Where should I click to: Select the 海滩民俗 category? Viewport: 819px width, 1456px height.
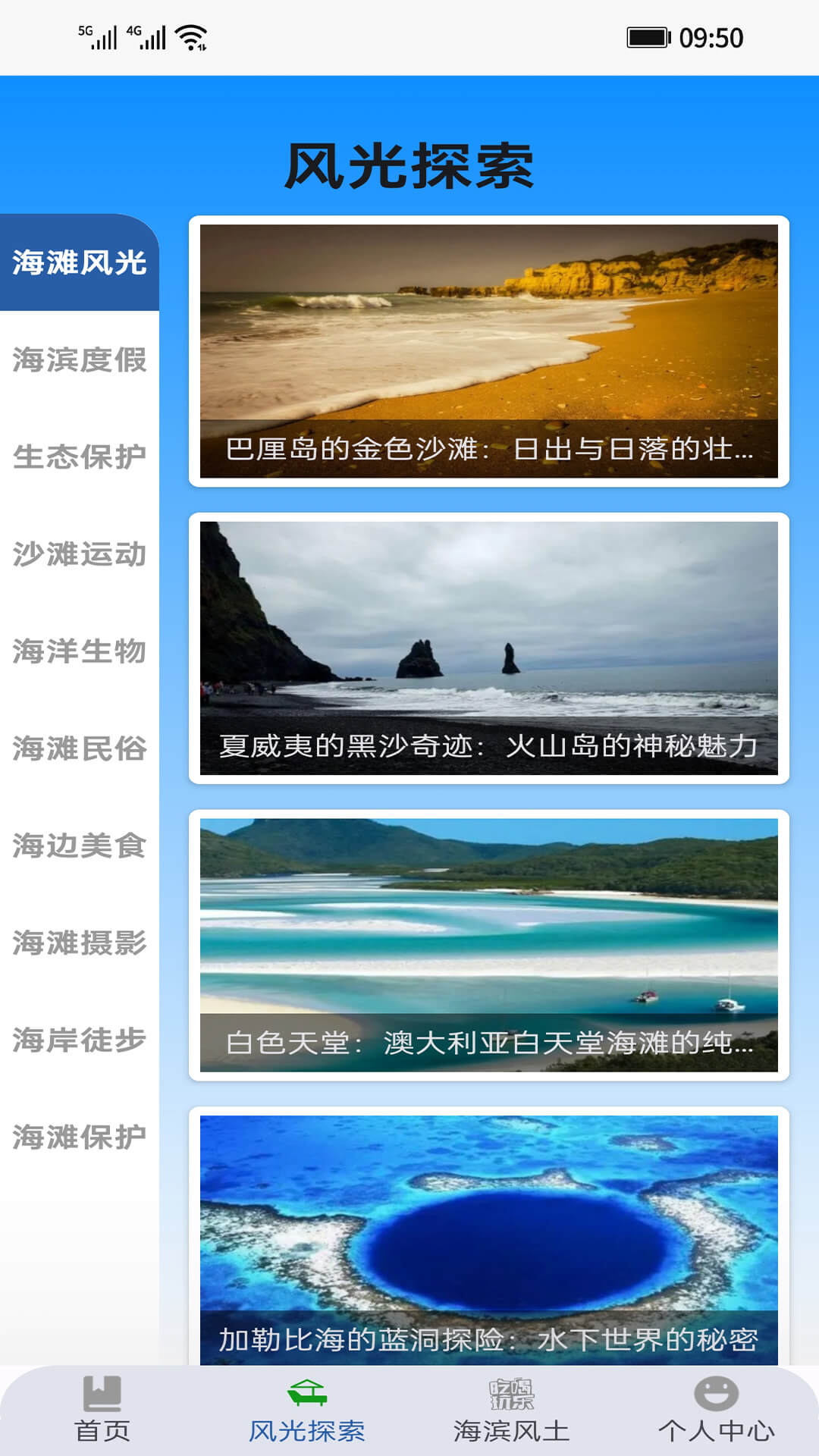pyautogui.click(x=80, y=748)
